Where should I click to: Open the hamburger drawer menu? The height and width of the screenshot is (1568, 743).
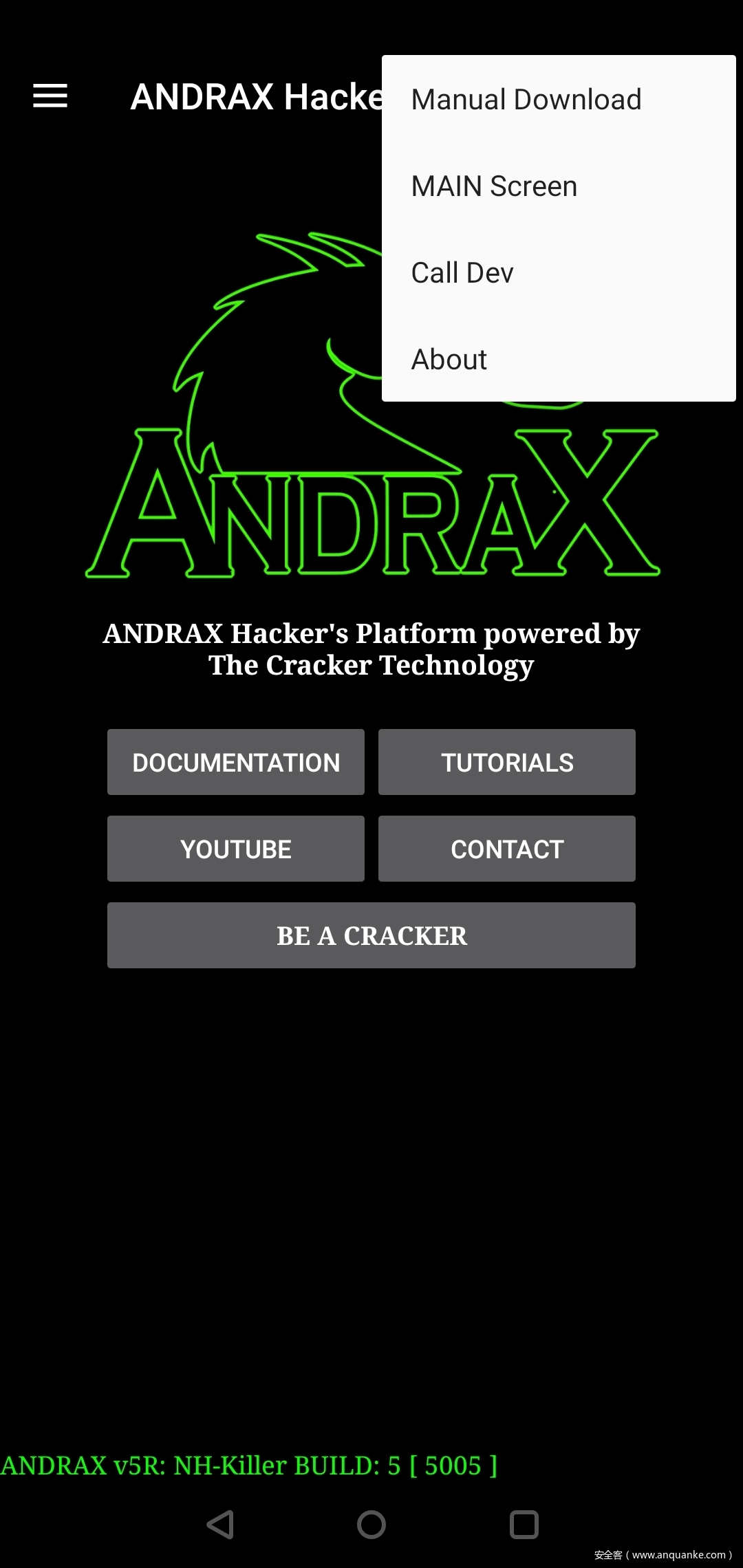point(50,96)
